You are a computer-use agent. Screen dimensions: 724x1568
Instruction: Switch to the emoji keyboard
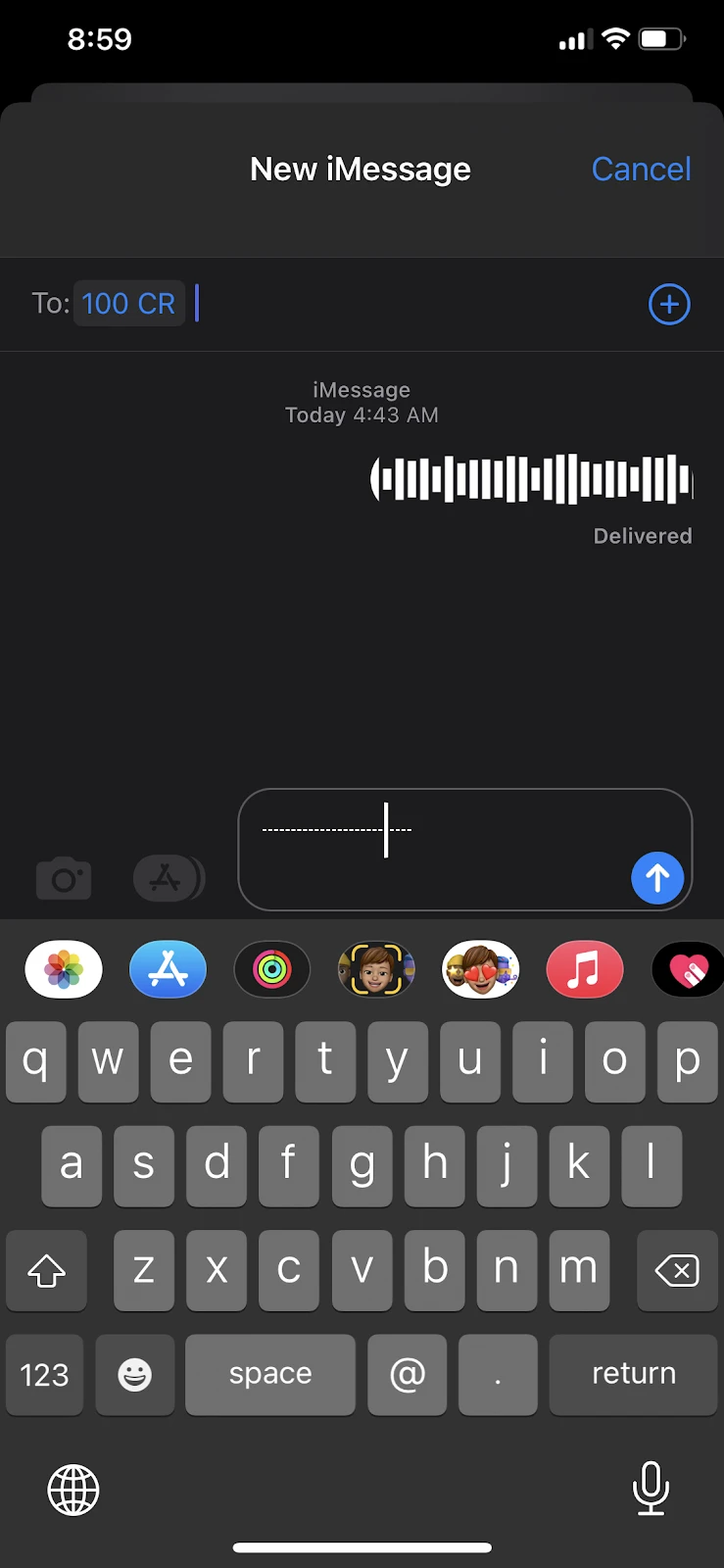pos(135,1374)
